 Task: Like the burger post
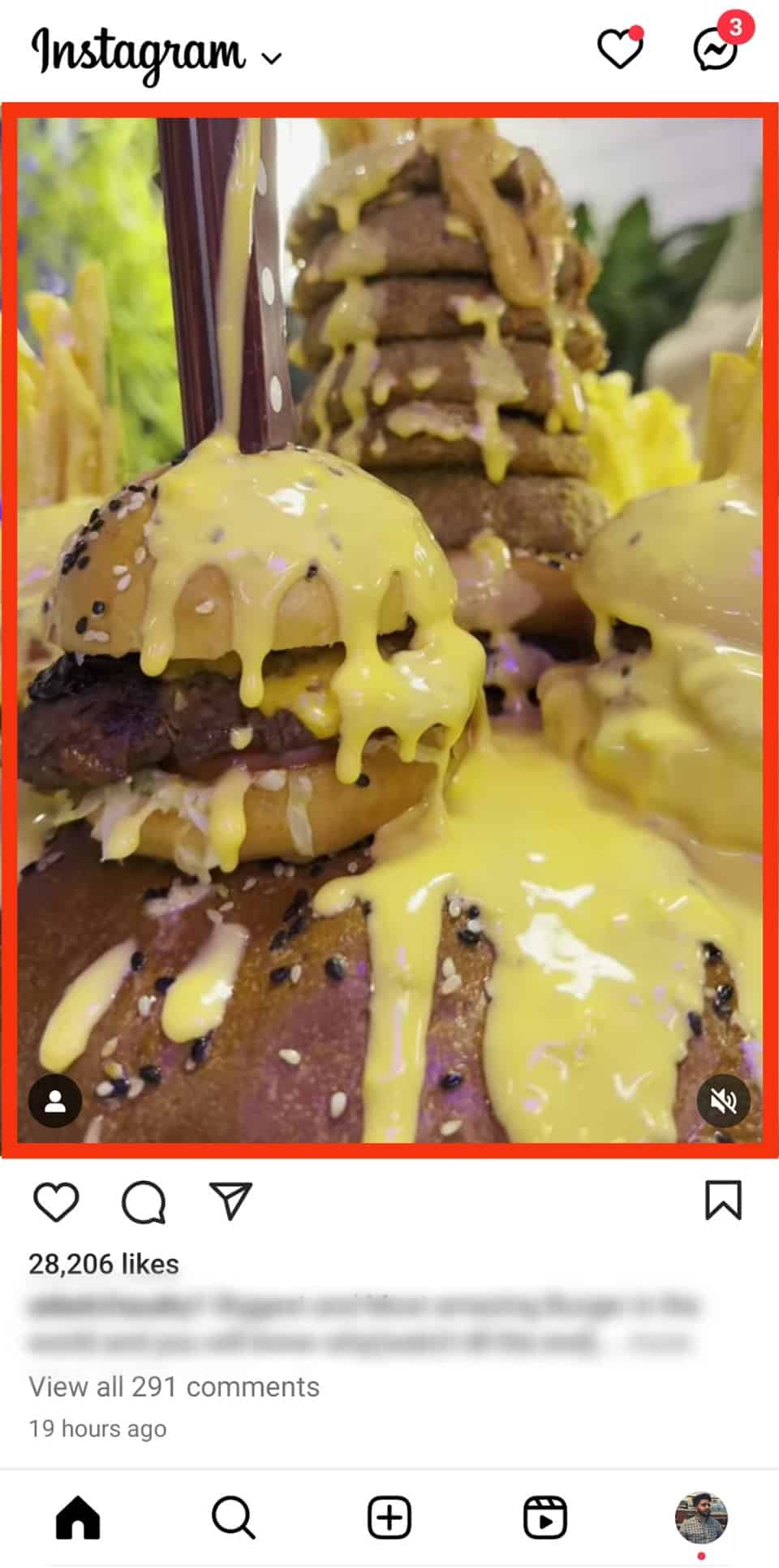[56, 1201]
